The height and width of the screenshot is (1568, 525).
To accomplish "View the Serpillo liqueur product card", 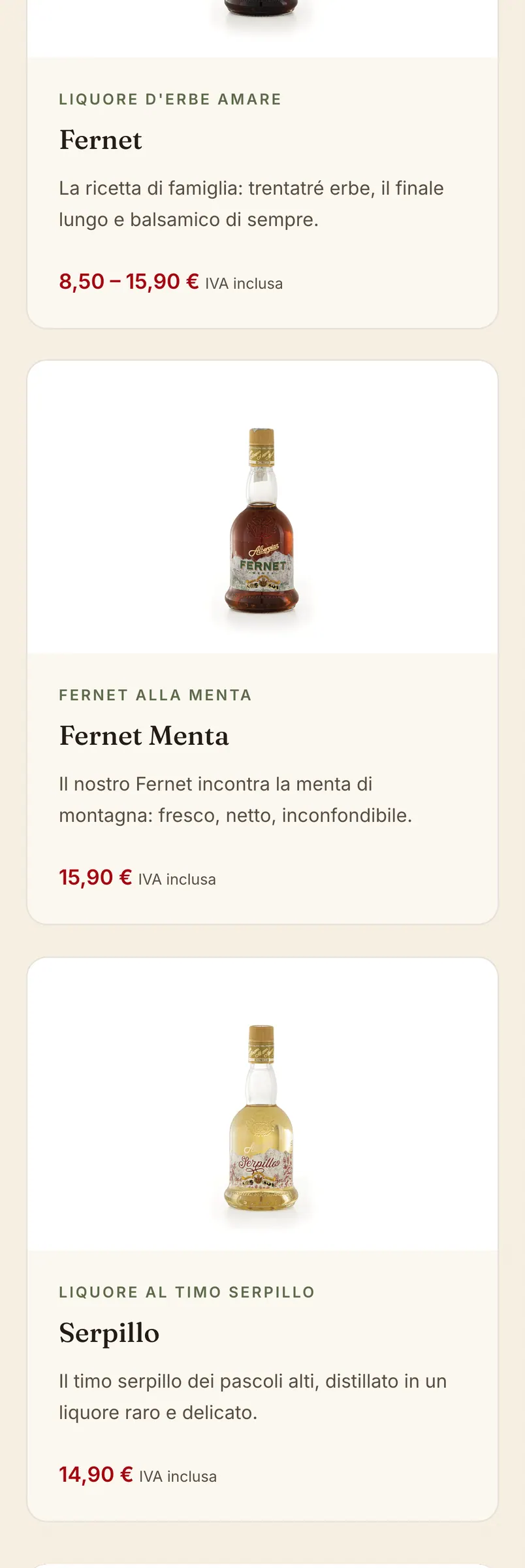I will (262, 1239).
